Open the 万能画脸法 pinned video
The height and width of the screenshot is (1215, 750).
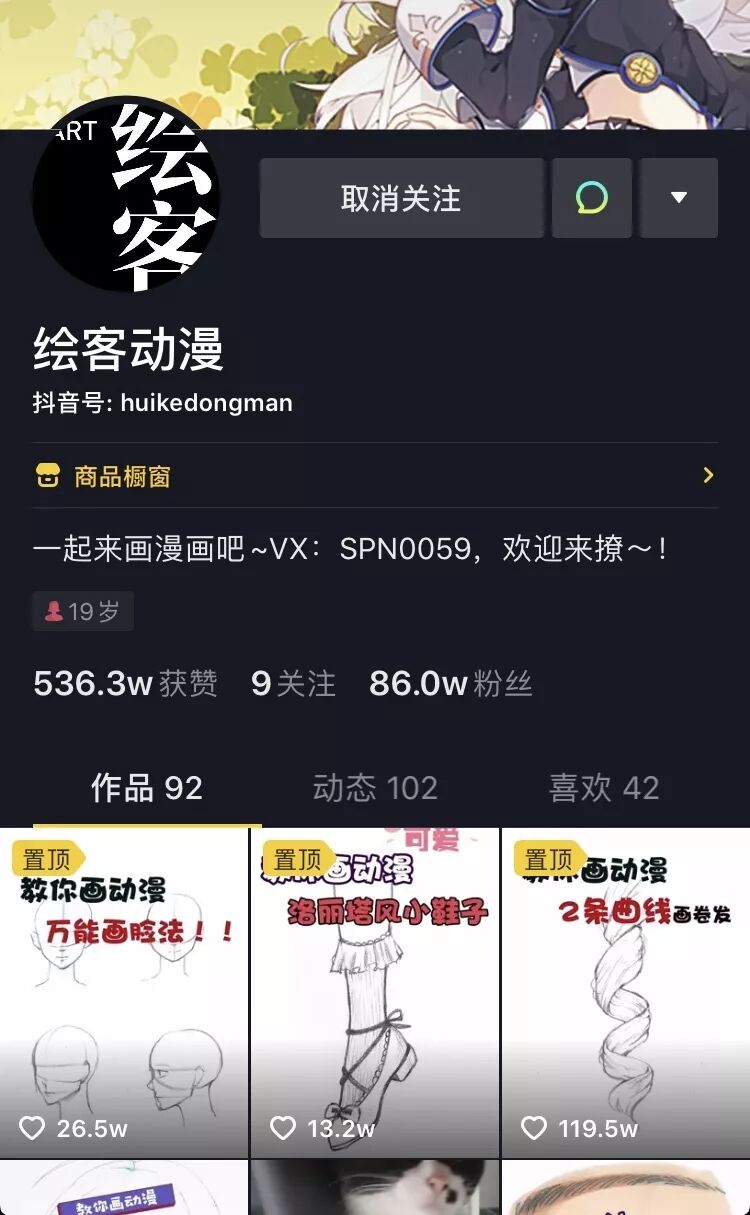(124, 993)
